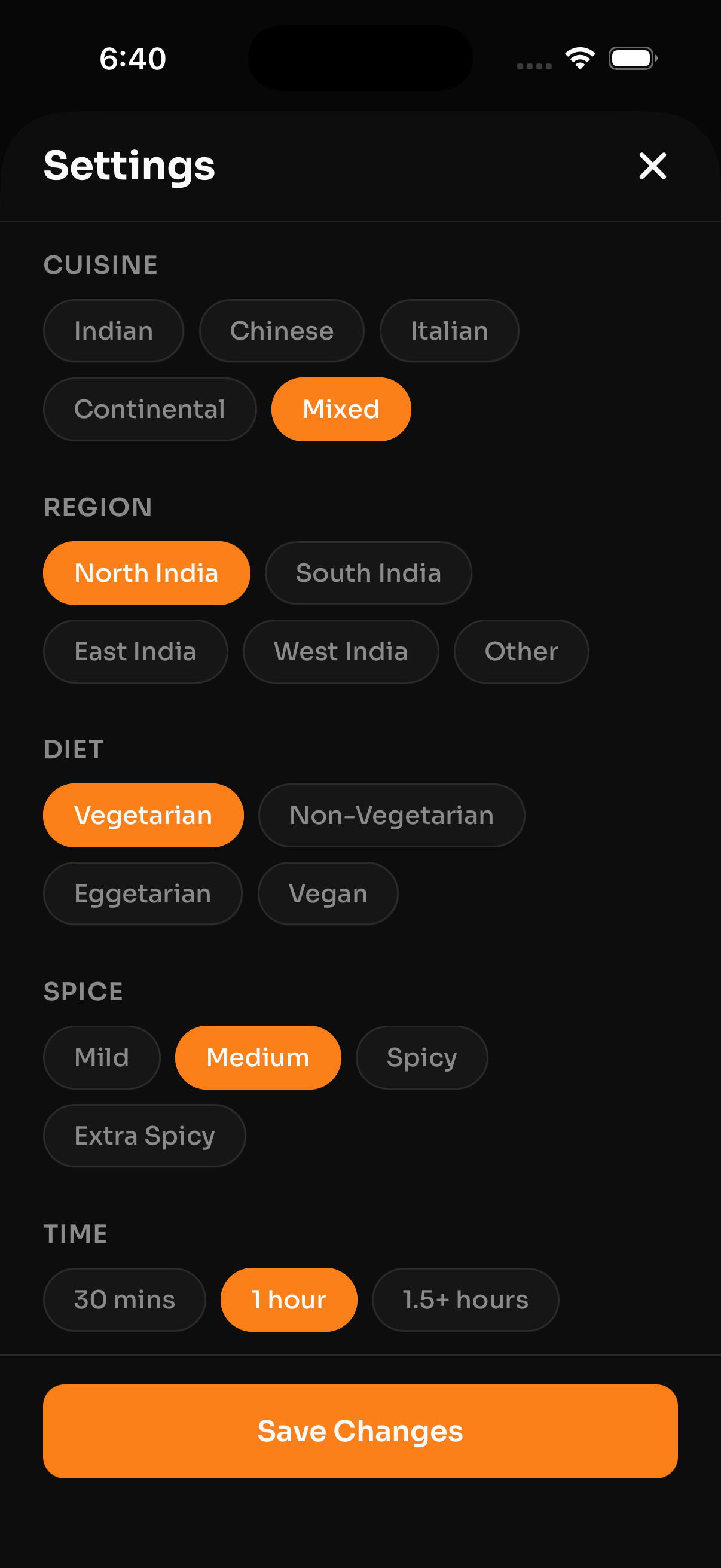Switch diet to Non-Vegetarian
Screen dimensions: 721x1568
pos(390,815)
